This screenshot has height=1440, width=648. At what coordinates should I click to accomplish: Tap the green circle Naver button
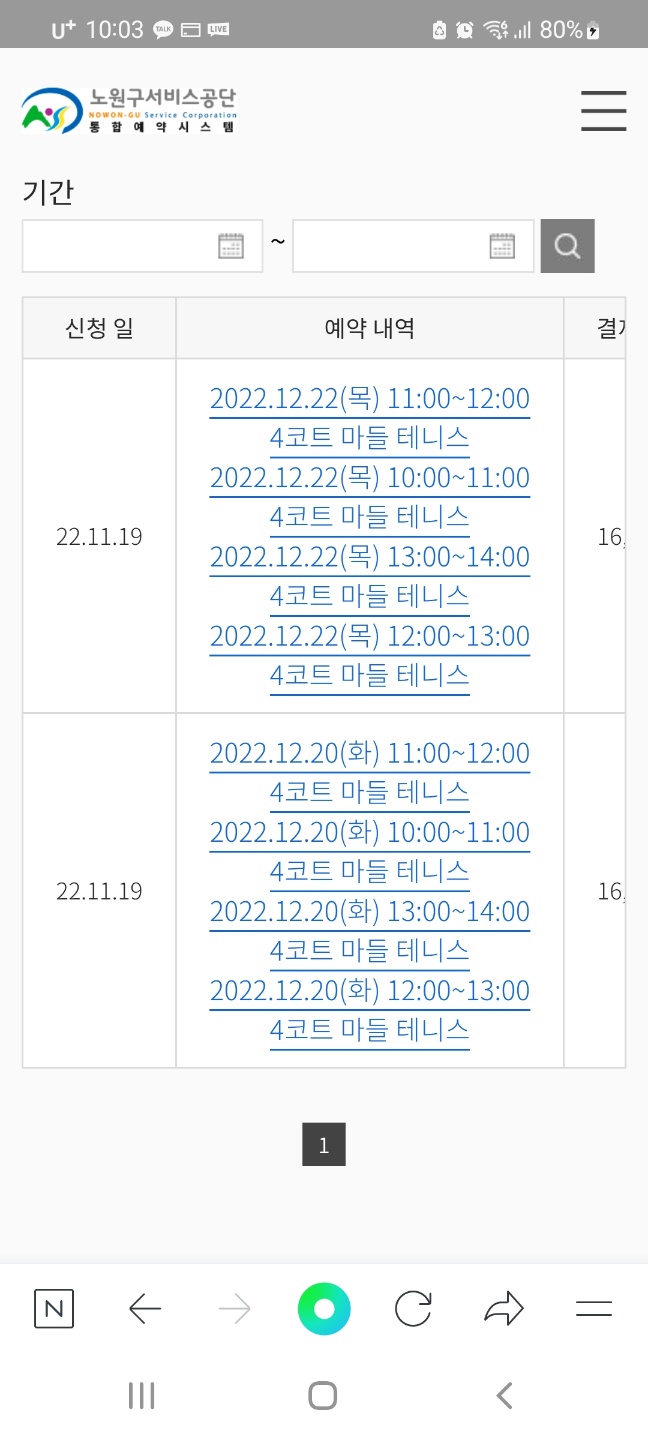click(324, 1308)
